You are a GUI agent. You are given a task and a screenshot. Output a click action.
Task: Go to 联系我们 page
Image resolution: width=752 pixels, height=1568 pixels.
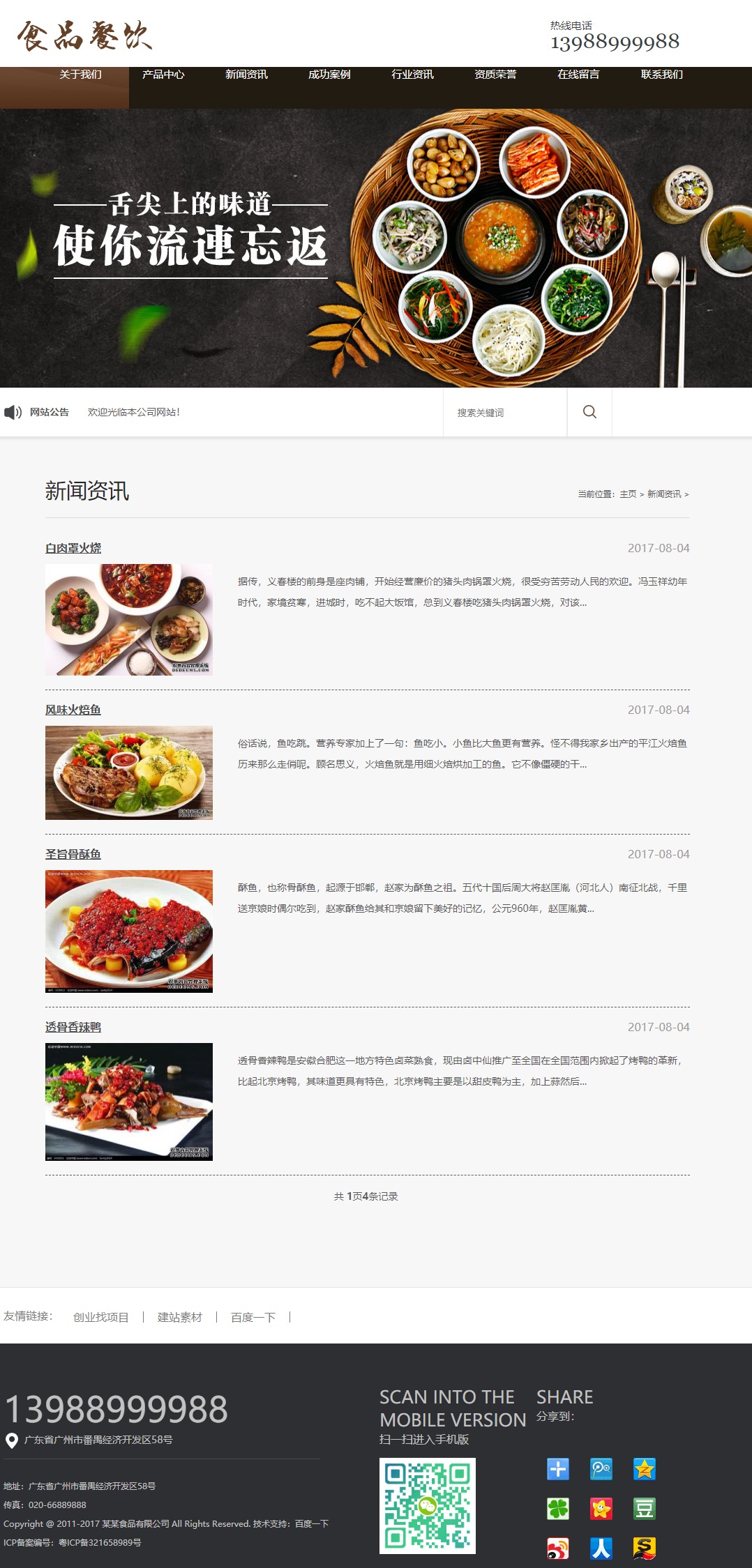click(x=661, y=75)
